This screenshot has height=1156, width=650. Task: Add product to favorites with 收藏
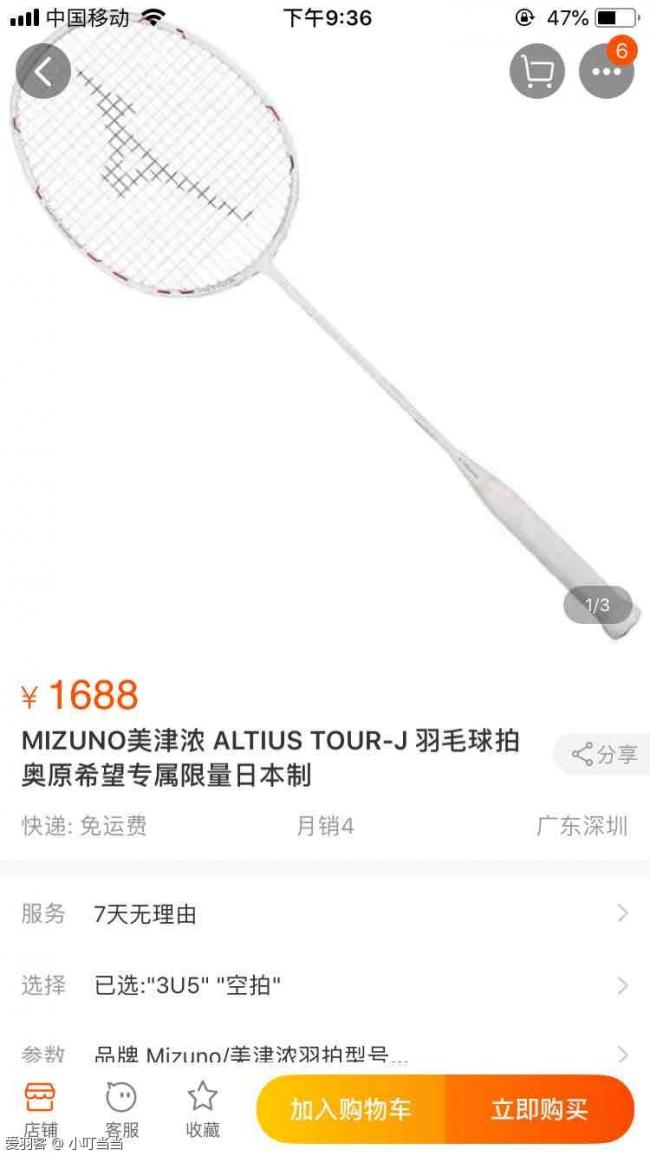pos(203,1109)
